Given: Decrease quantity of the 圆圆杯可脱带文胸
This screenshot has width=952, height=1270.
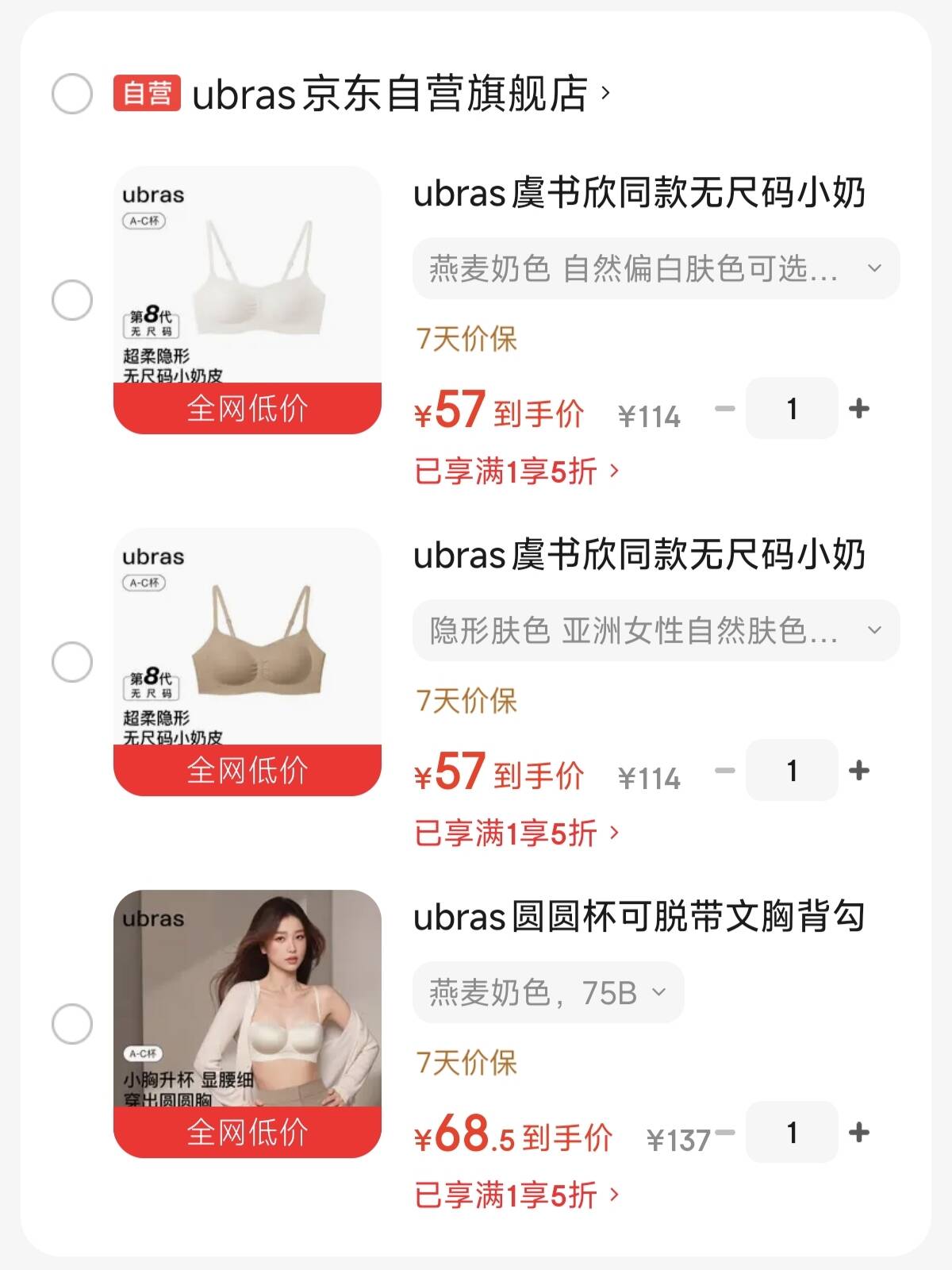Looking at the screenshot, I should pos(726,1133).
